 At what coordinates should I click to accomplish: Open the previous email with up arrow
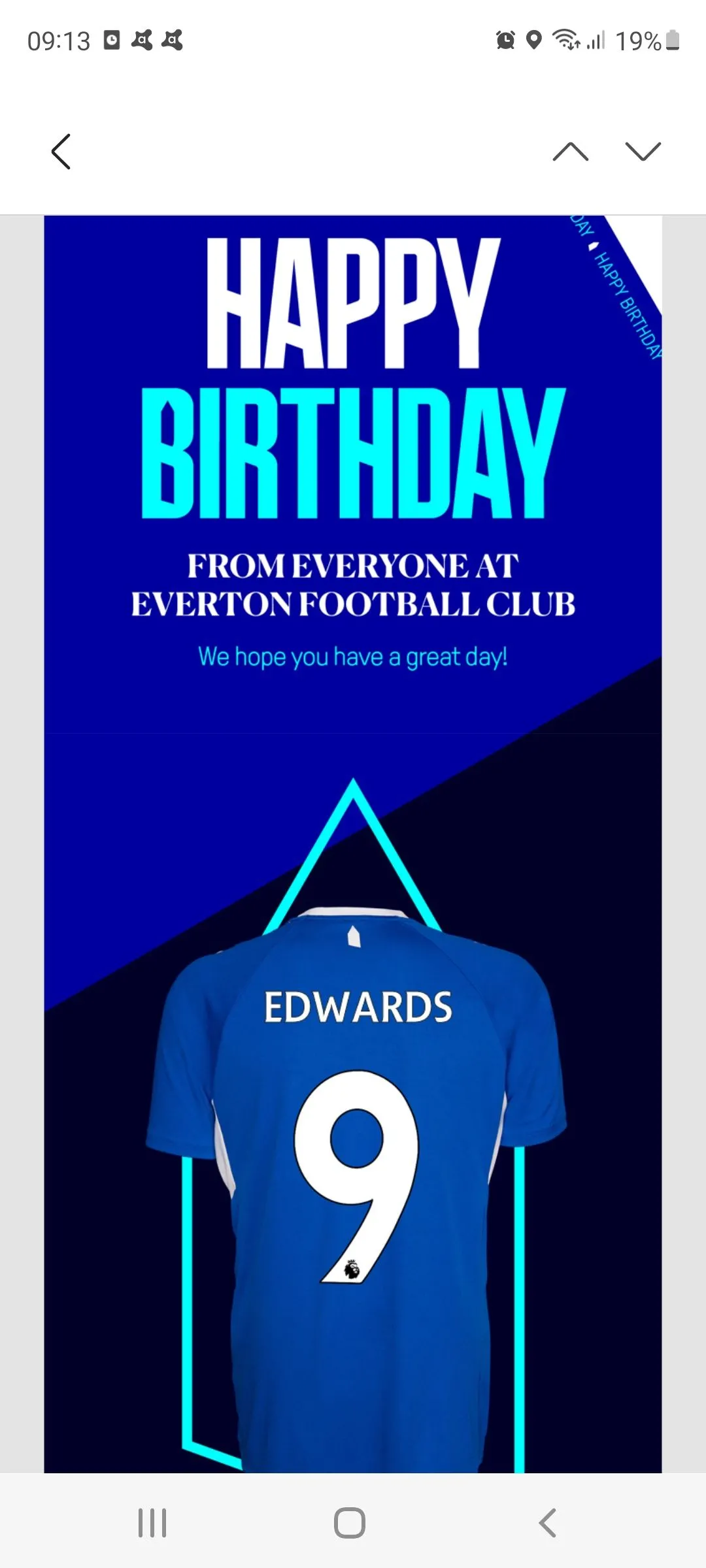point(570,152)
